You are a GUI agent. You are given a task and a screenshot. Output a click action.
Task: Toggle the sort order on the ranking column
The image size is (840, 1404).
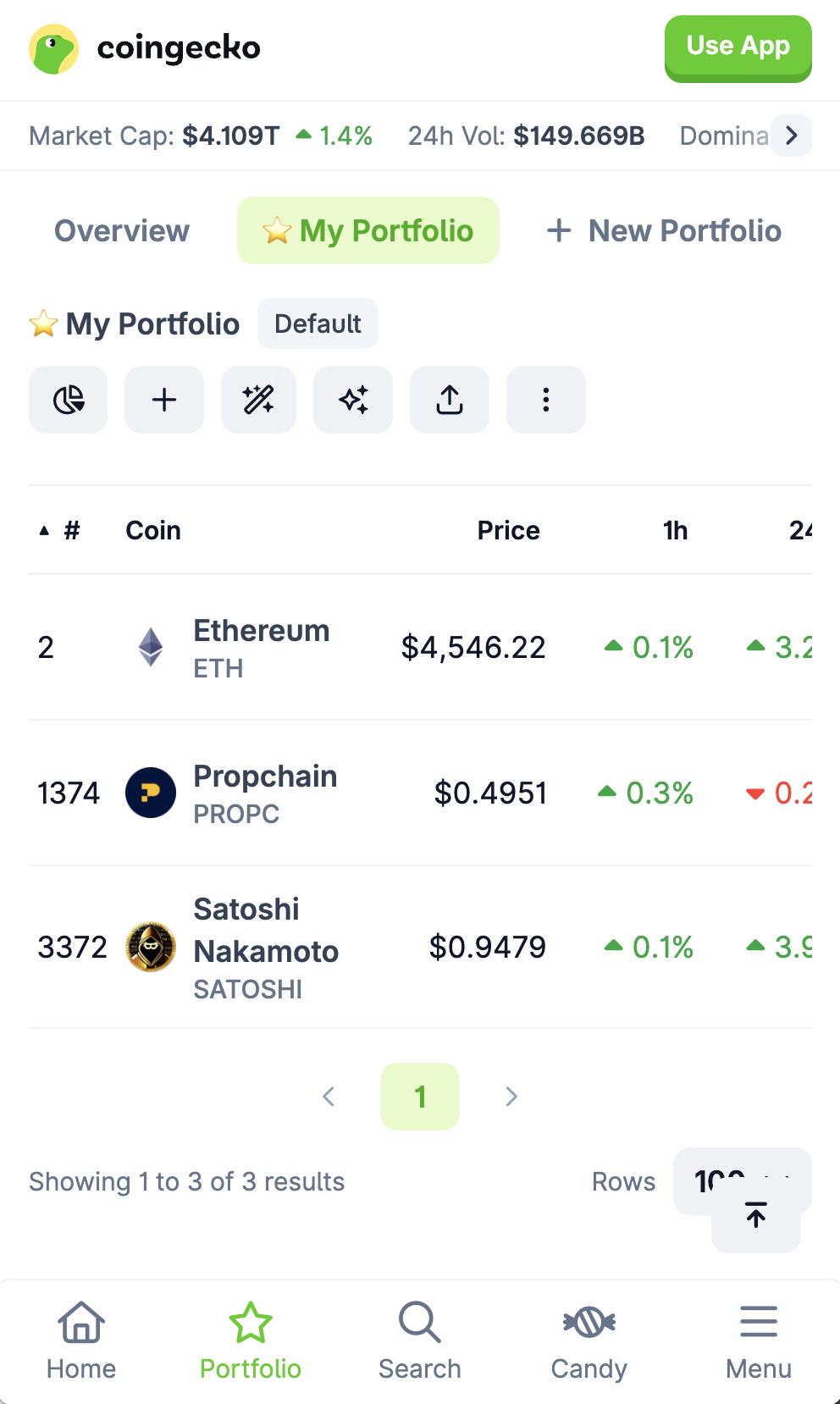pyautogui.click(x=59, y=530)
